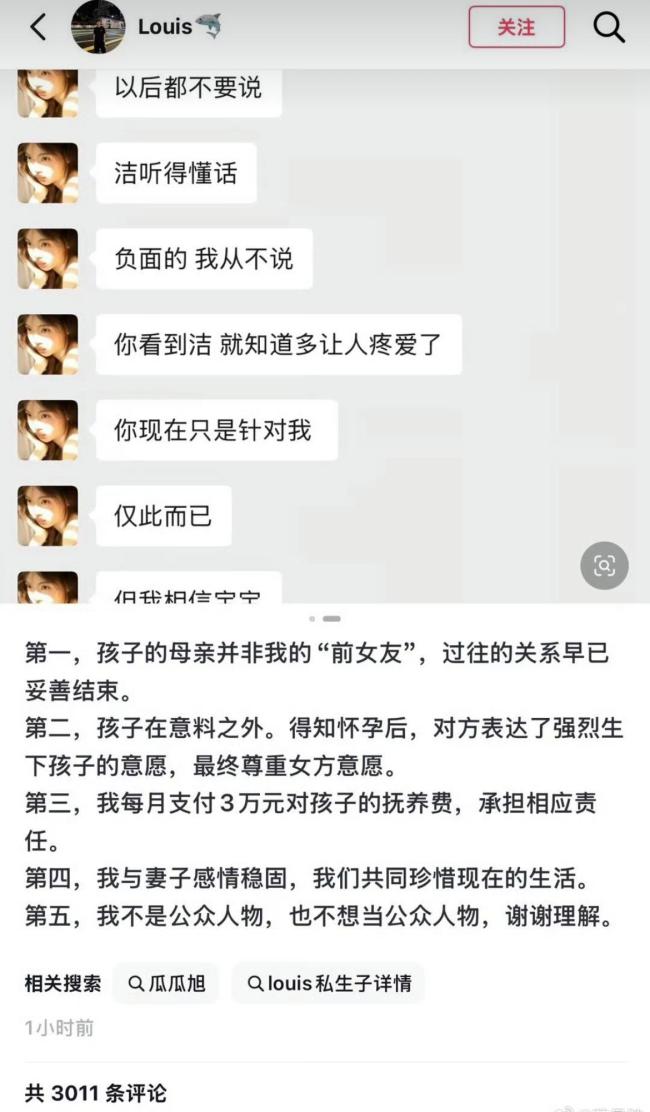Search related term louis私生子详情
Image resolution: width=650 pixels, height=1112 pixels.
328,983
